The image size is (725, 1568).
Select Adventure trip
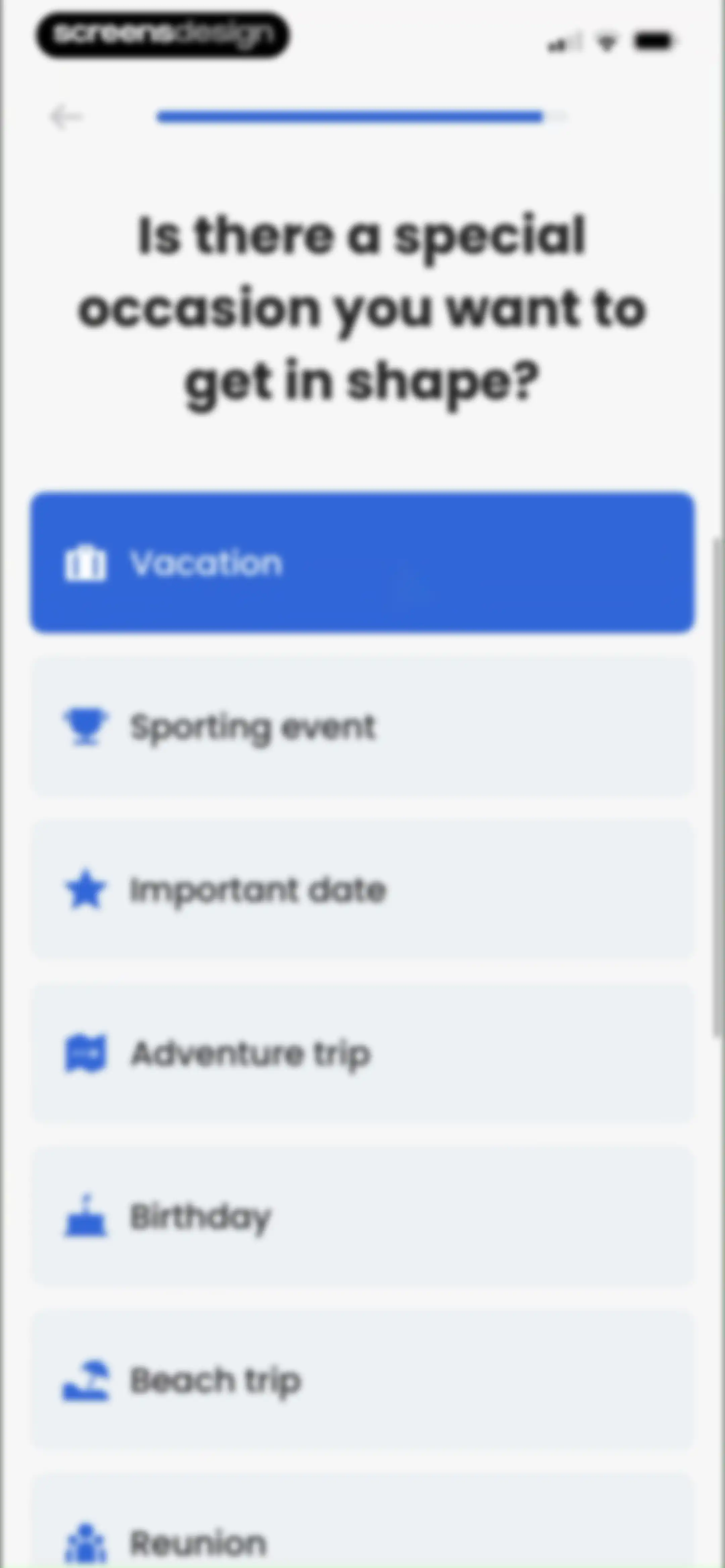[362, 1053]
